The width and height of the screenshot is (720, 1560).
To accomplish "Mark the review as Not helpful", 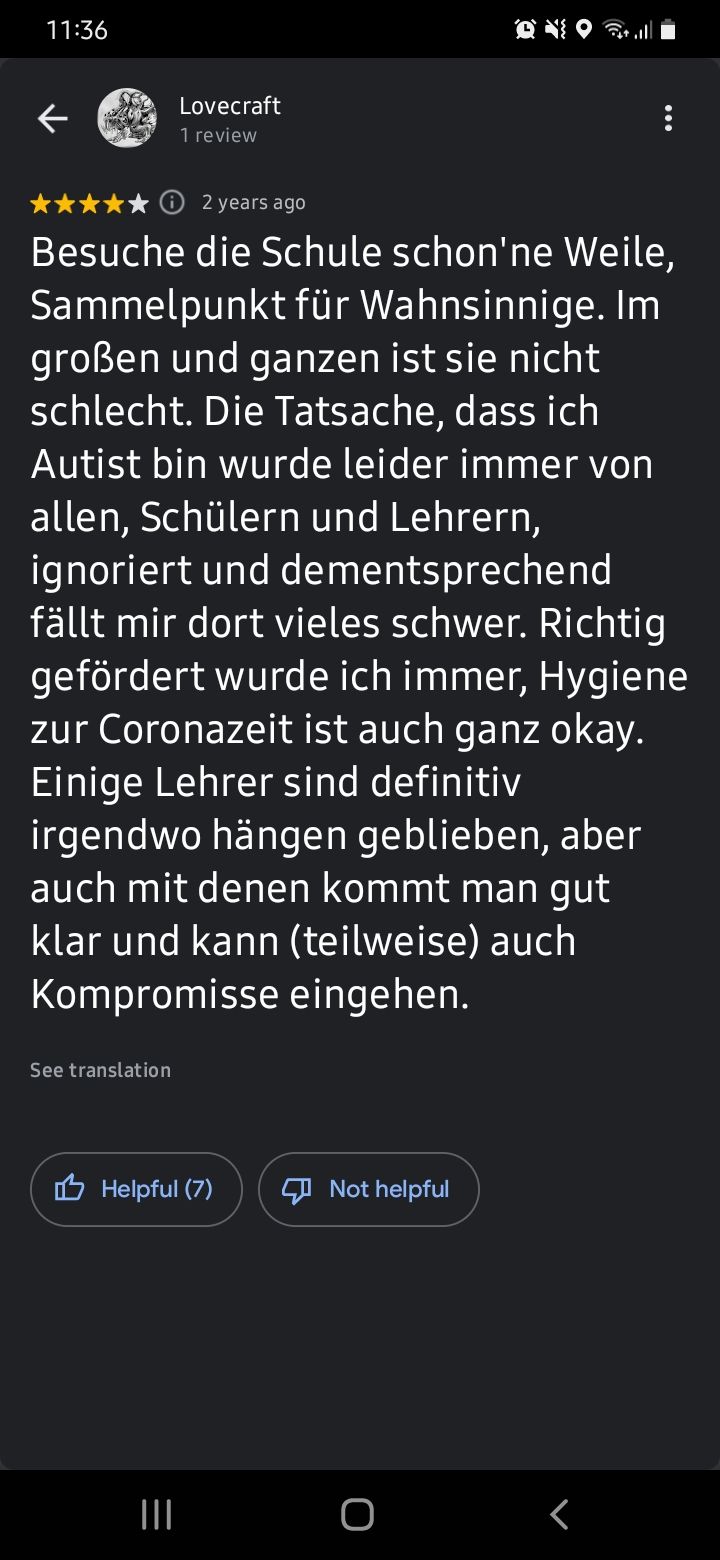I will (x=369, y=1189).
